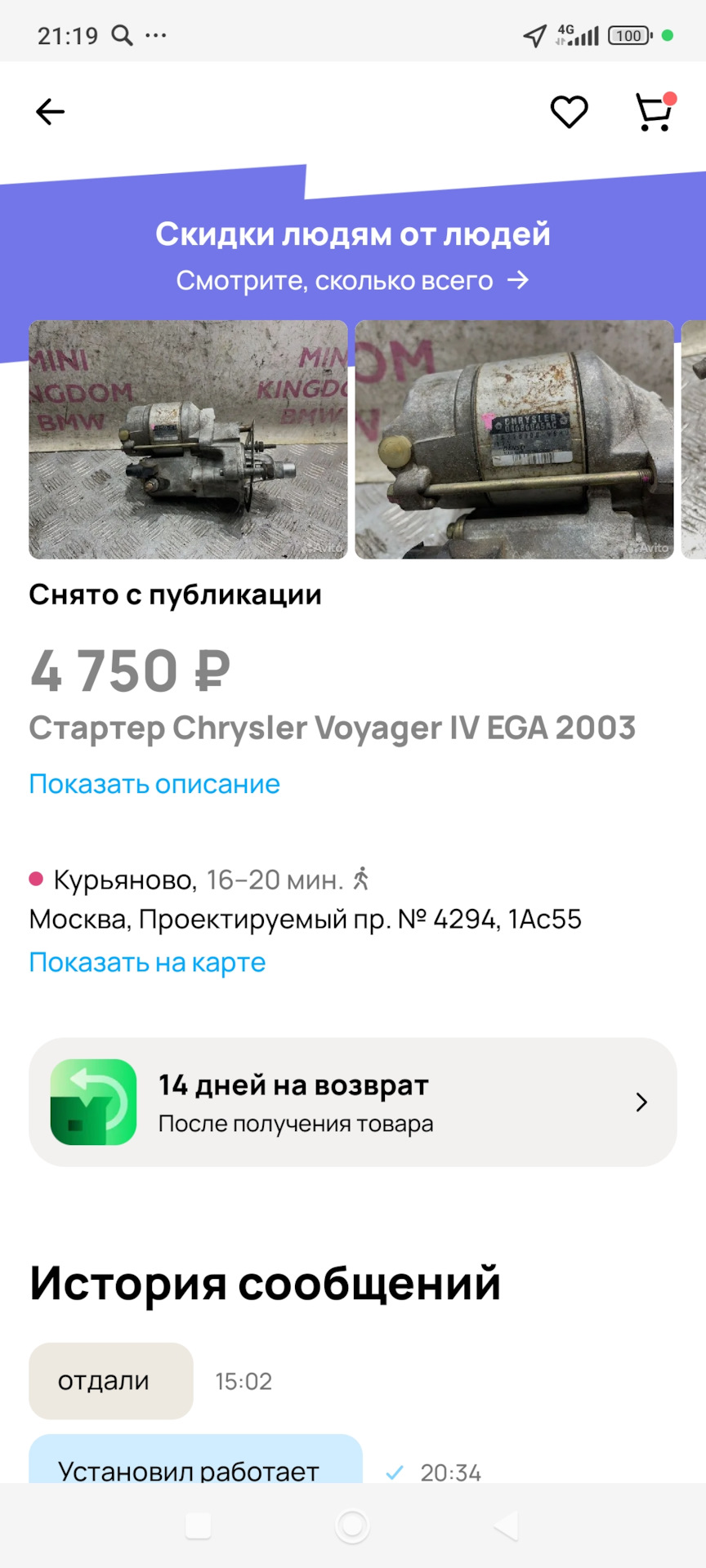Add listing to favorites with heart icon
The height and width of the screenshot is (1568, 706).
pyautogui.click(x=569, y=112)
